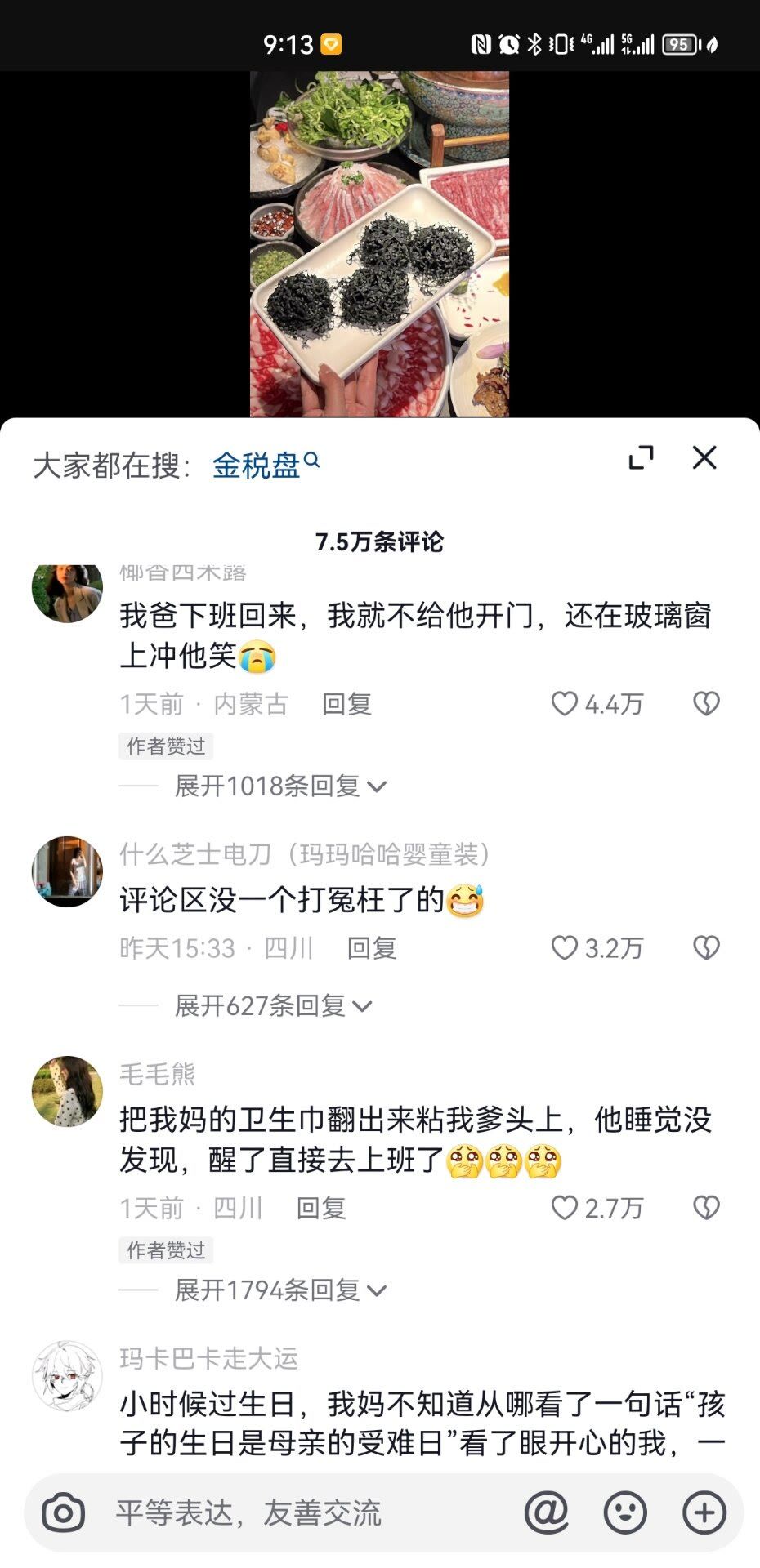Open the emoji picker
760x1568 pixels.
[625, 1513]
